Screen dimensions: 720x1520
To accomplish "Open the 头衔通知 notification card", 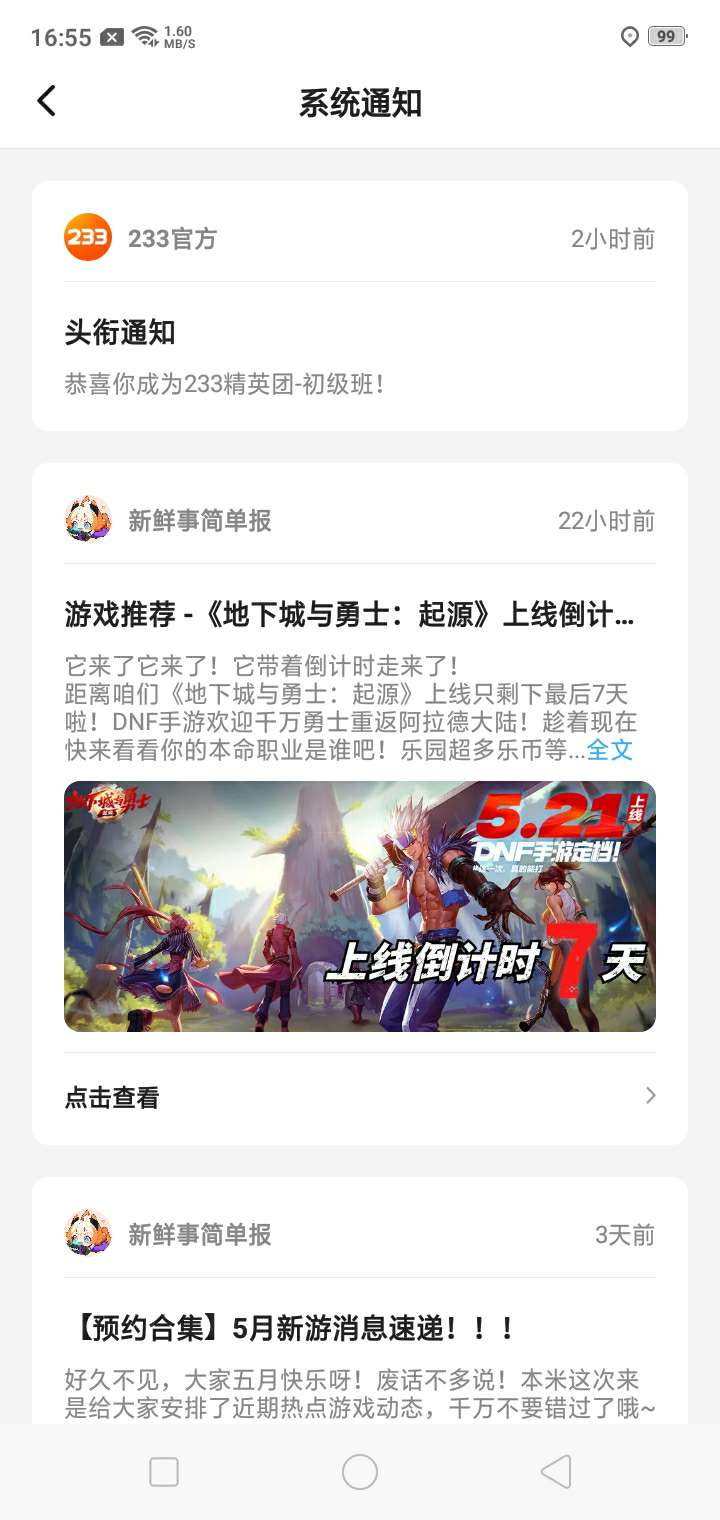I will pos(360,306).
